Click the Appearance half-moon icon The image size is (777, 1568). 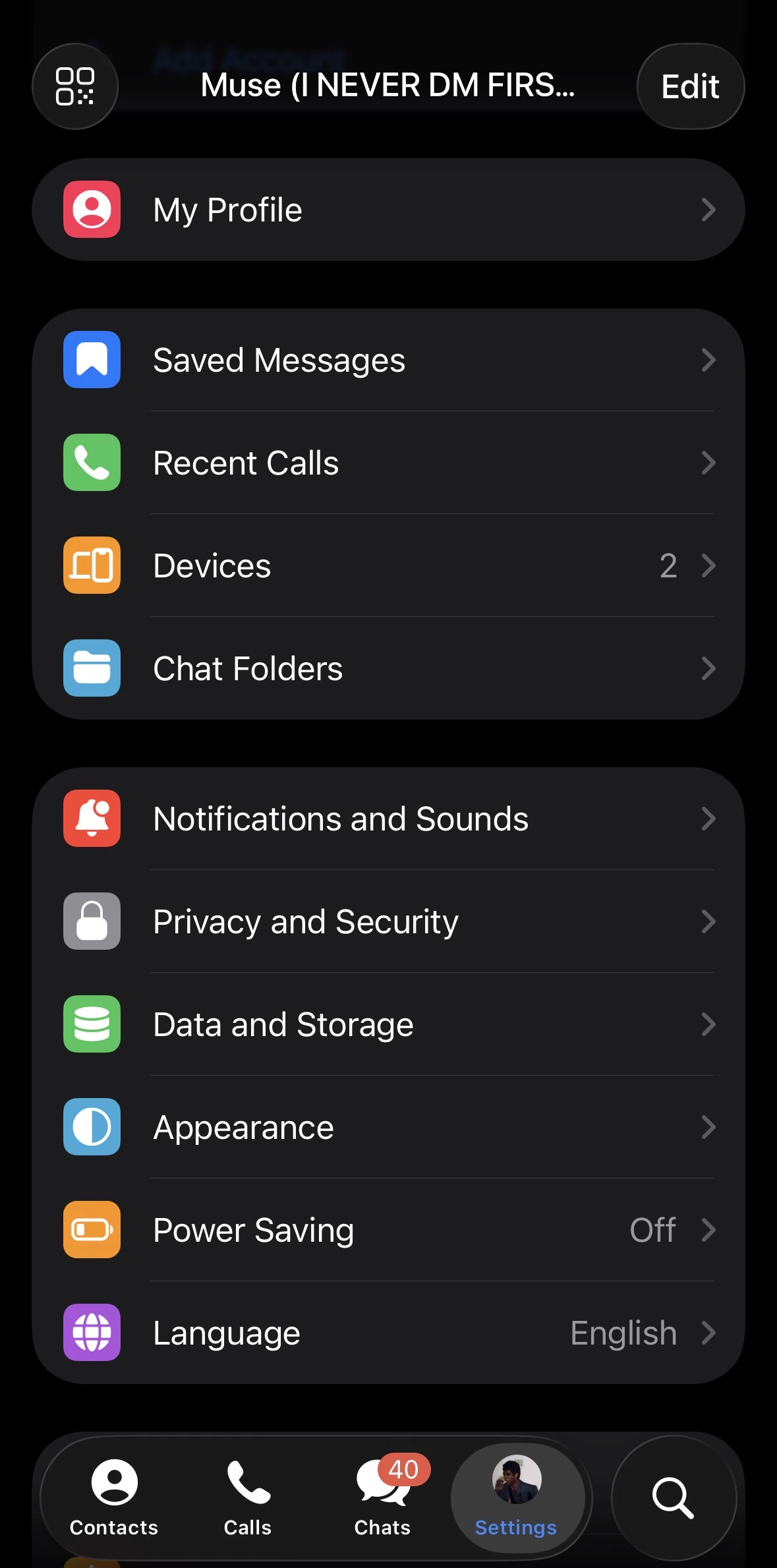tap(92, 1126)
